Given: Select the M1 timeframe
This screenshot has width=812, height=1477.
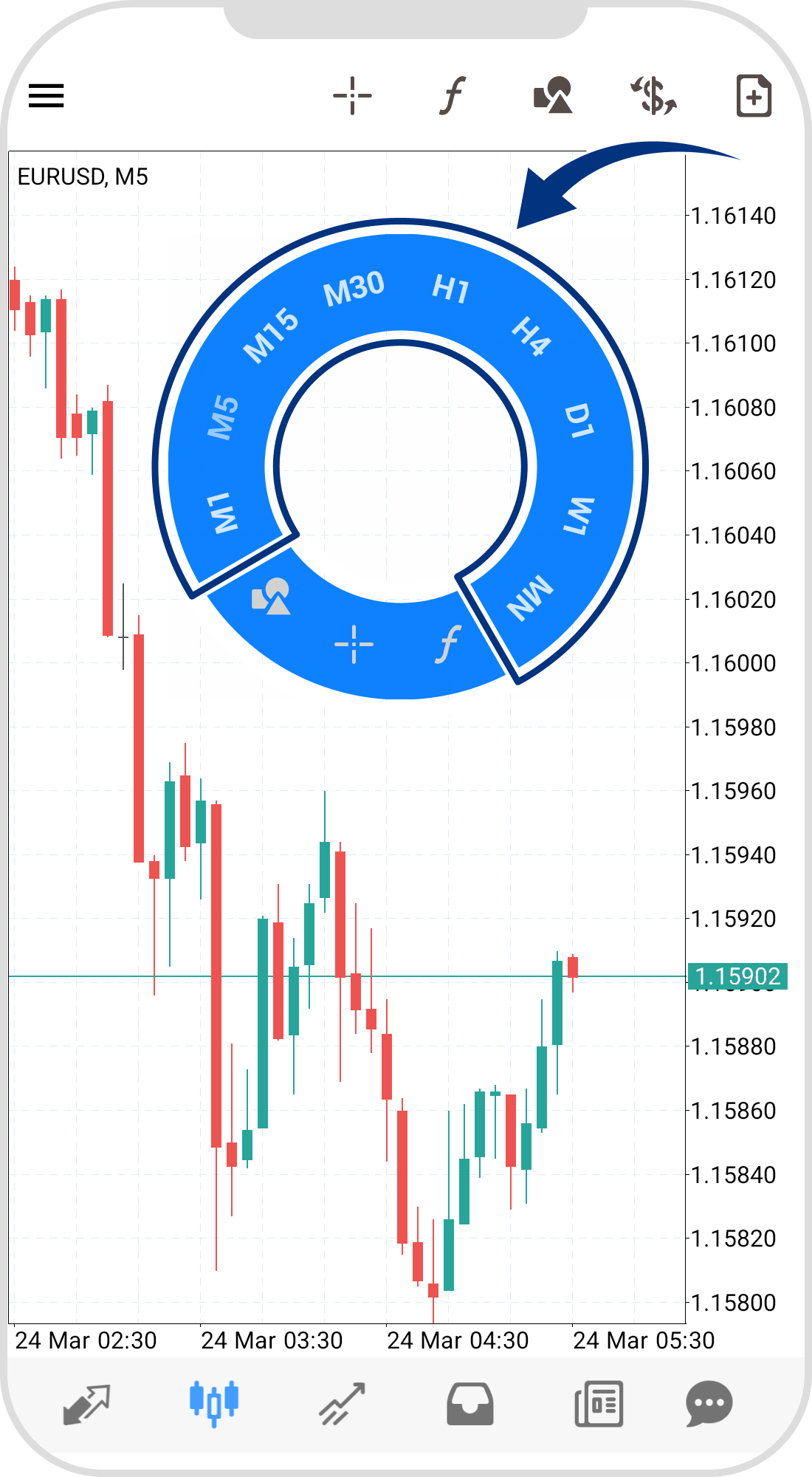Looking at the screenshot, I should (x=223, y=513).
